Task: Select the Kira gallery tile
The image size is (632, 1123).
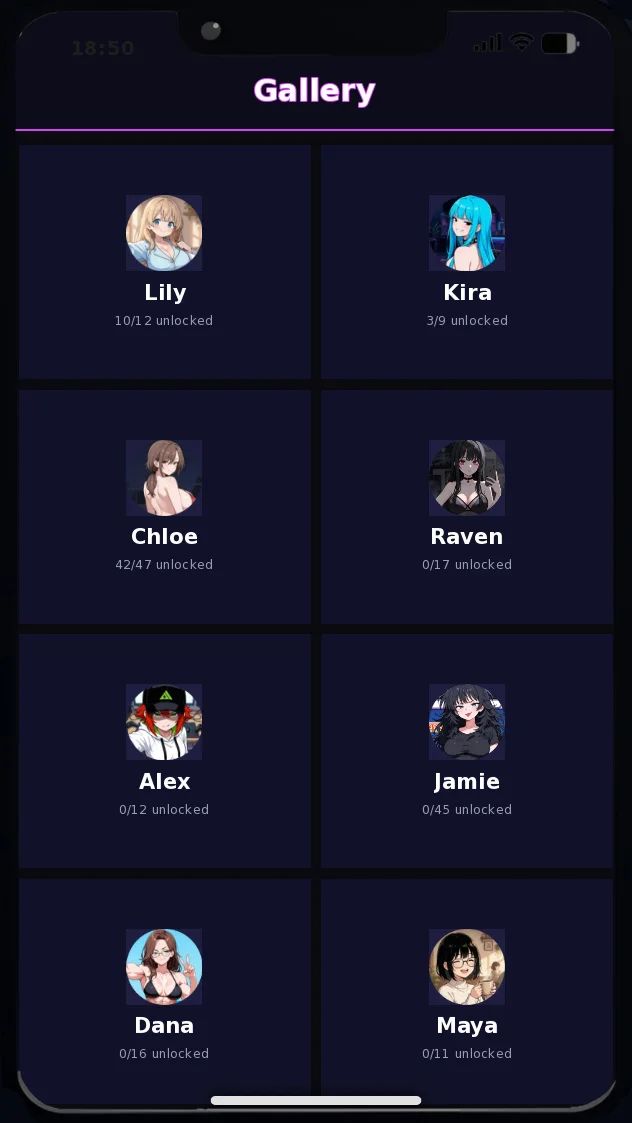Action: pyautogui.click(x=467, y=262)
